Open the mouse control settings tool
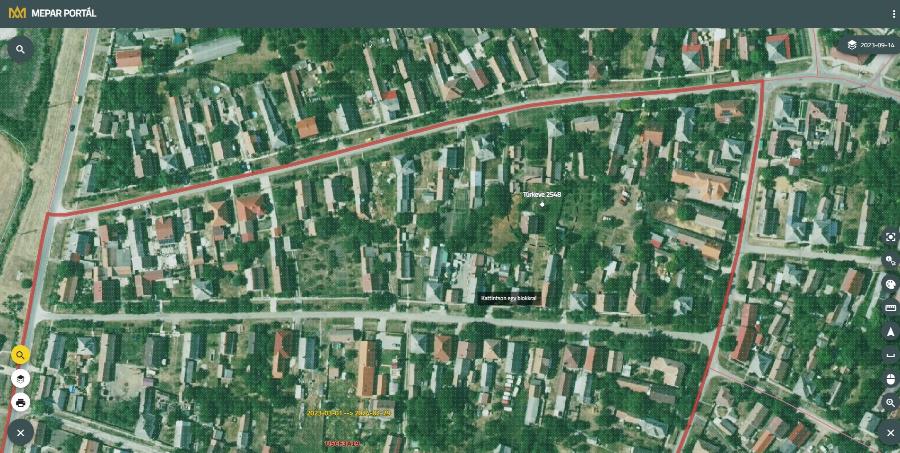 (x=890, y=378)
